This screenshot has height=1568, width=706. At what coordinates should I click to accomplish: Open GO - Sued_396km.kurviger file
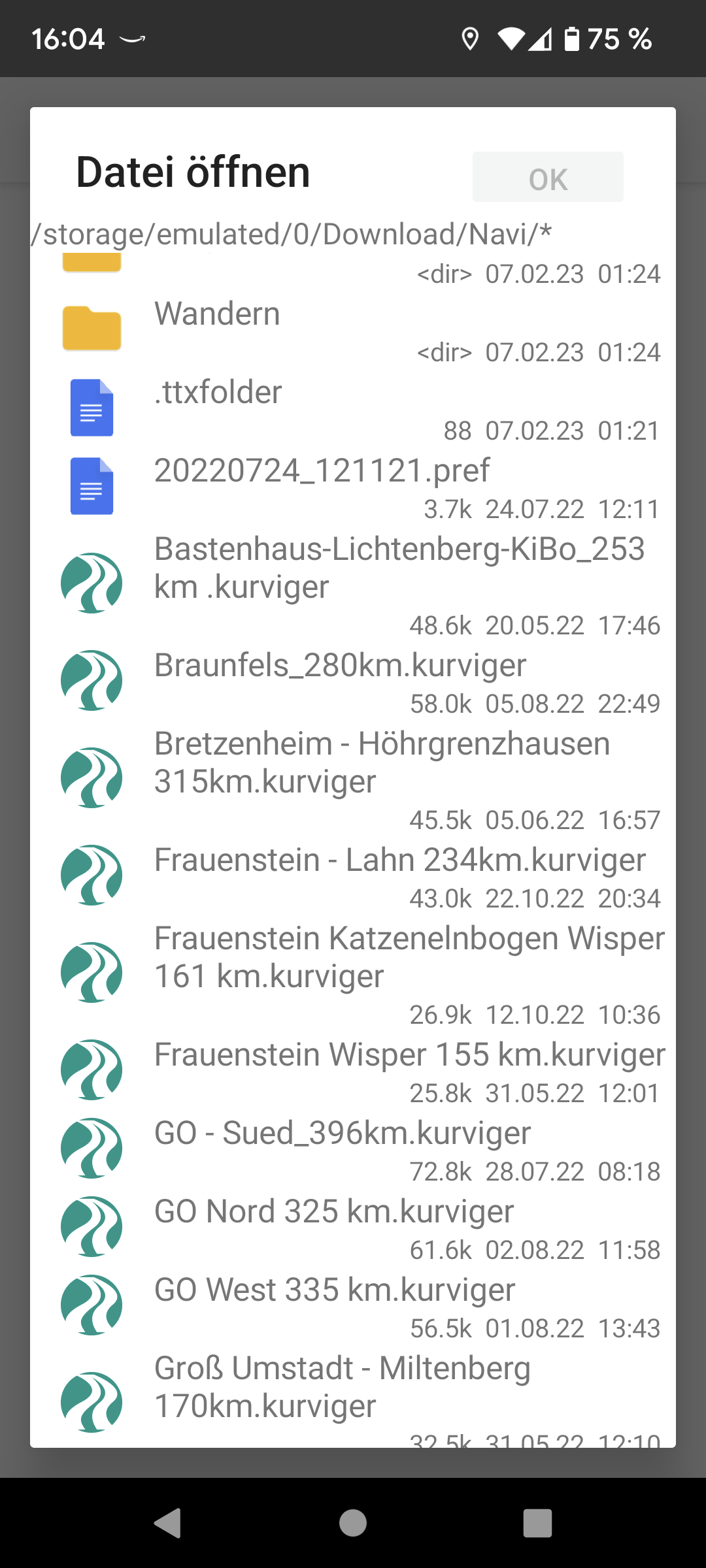(x=353, y=1147)
